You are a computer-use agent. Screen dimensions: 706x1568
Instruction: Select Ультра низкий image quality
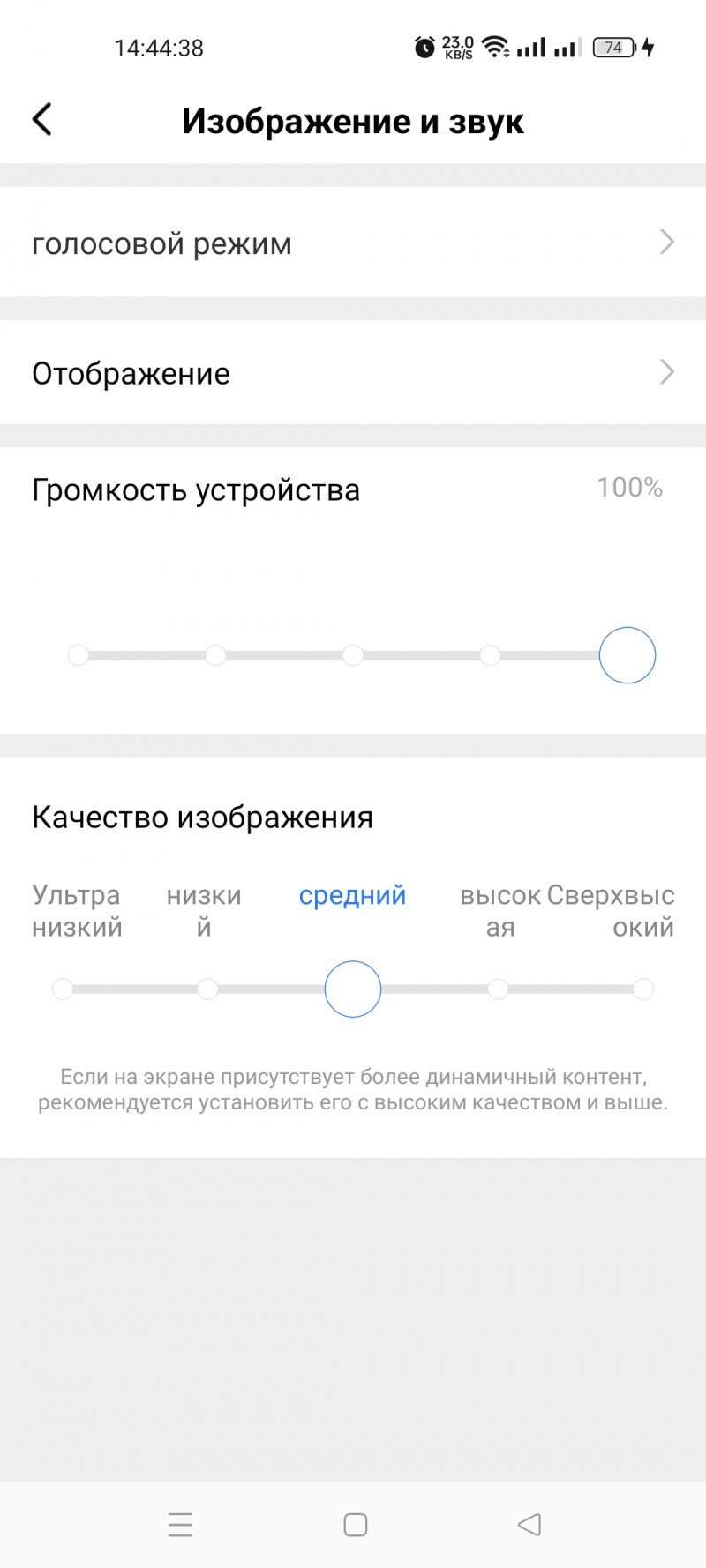tap(63, 989)
